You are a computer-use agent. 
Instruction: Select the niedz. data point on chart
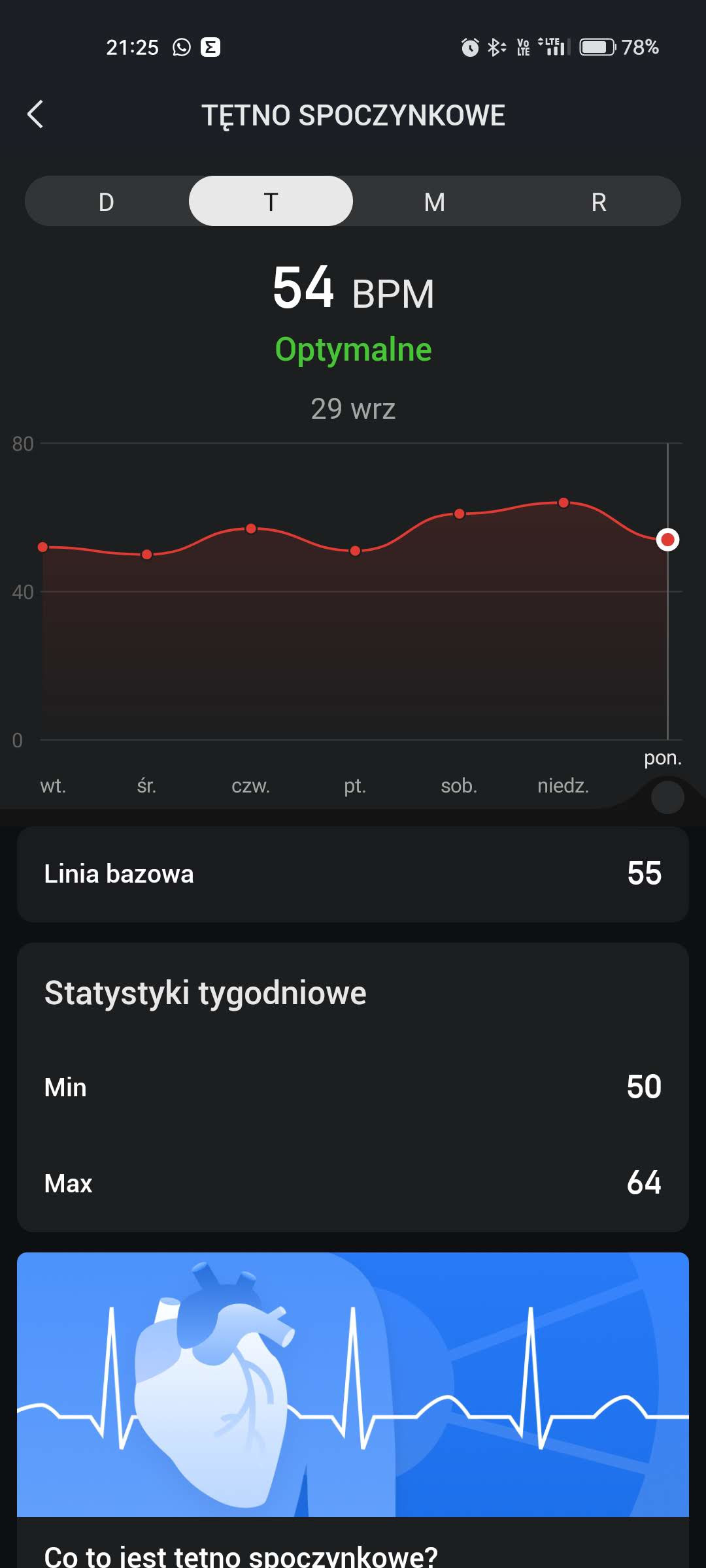coord(563,502)
